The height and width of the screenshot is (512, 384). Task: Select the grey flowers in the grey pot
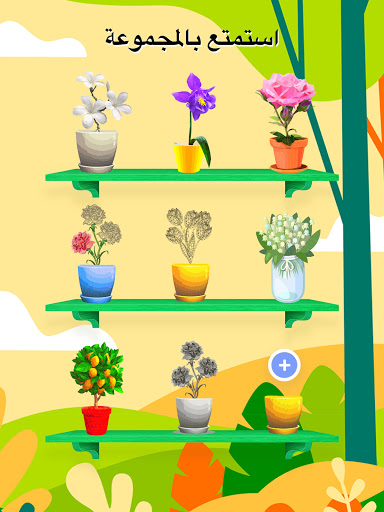194,387
